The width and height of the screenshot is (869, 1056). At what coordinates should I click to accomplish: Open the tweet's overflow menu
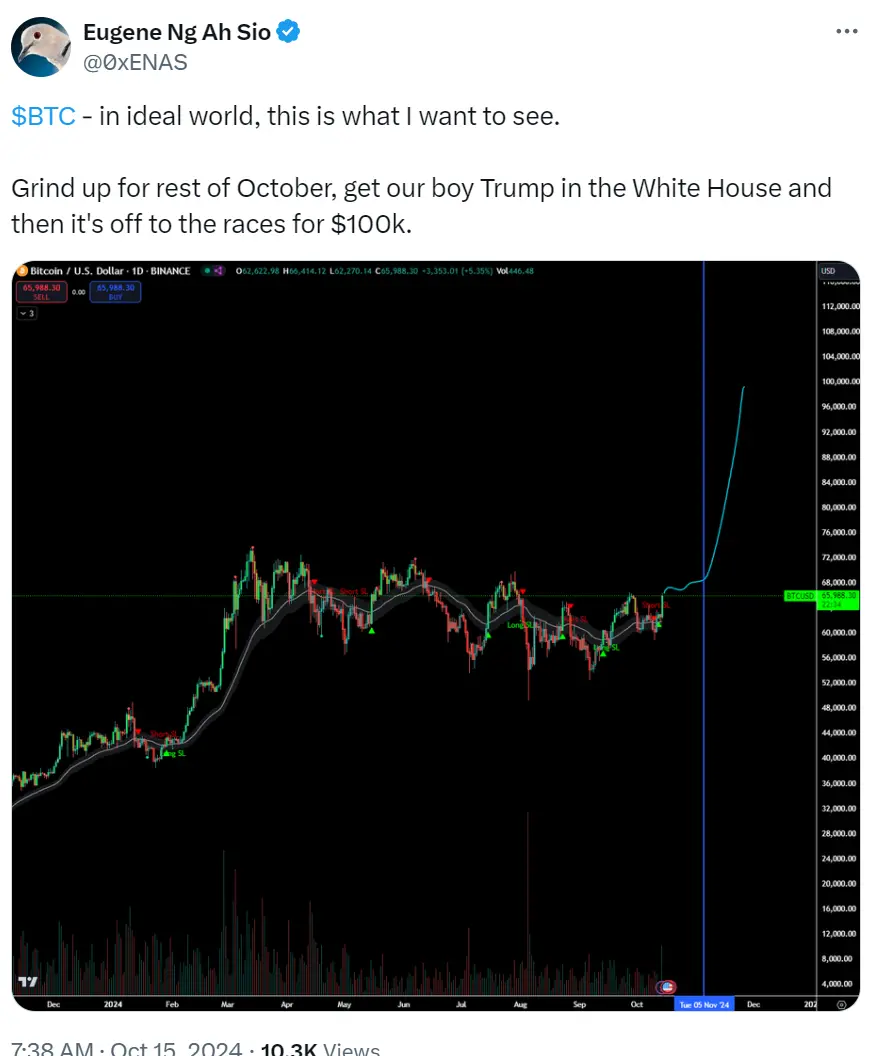[x=846, y=32]
